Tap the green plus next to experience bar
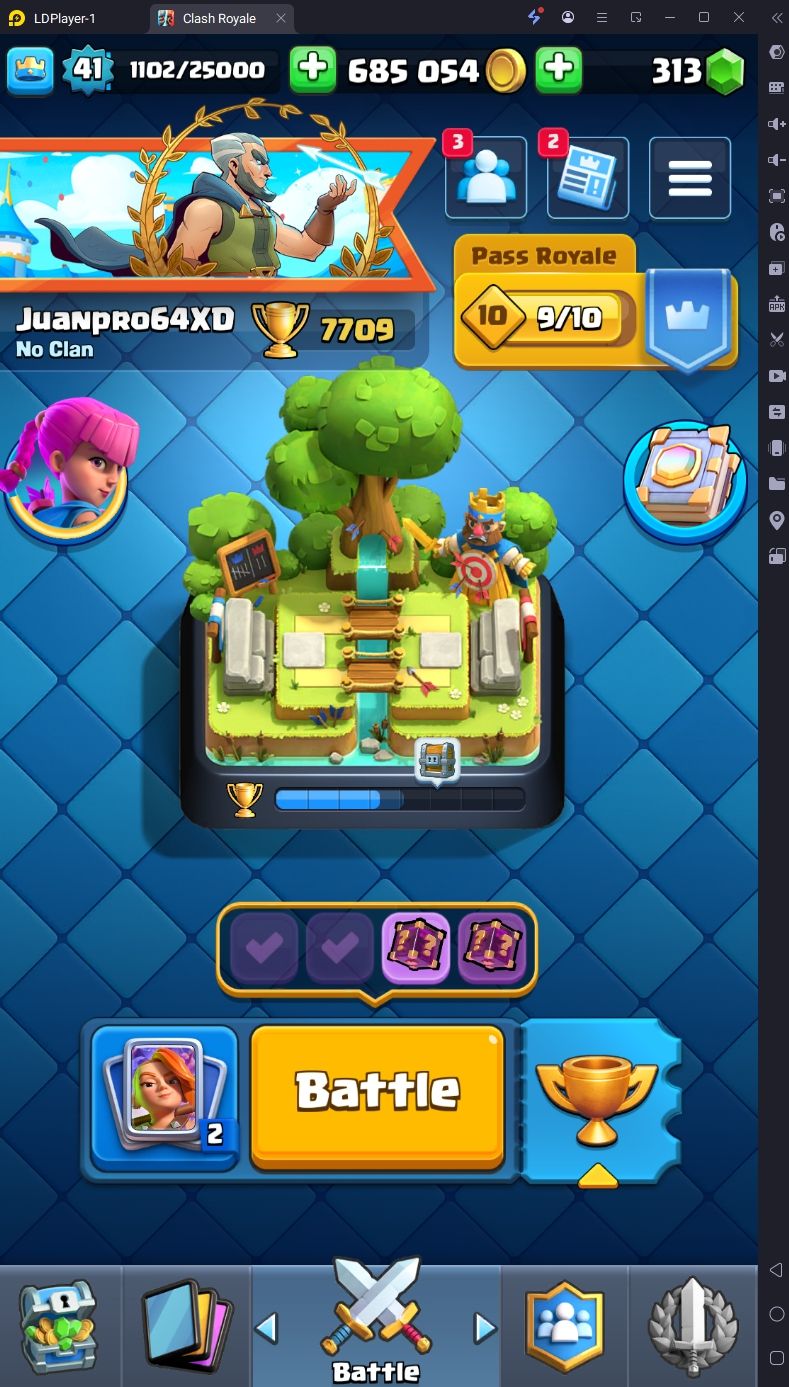789x1387 pixels. (313, 69)
